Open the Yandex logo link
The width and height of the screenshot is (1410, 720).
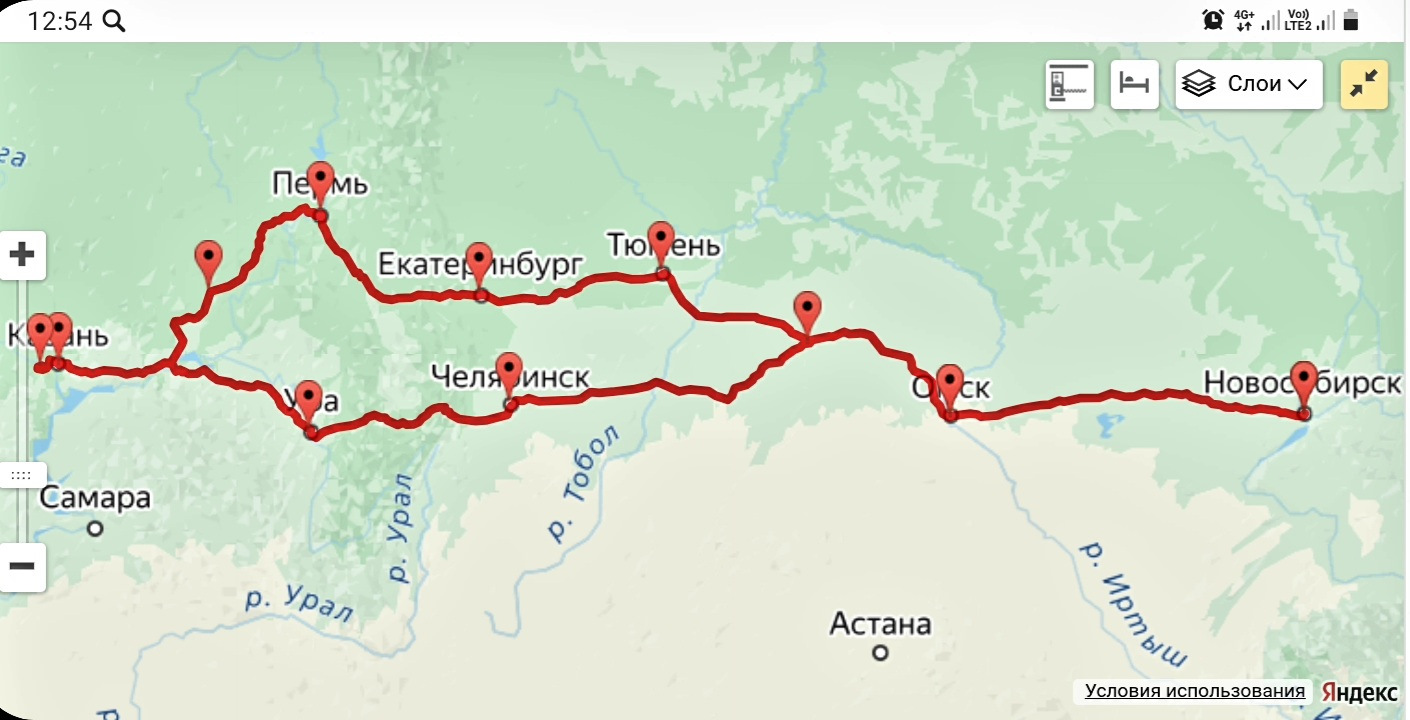pos(1360,692)
